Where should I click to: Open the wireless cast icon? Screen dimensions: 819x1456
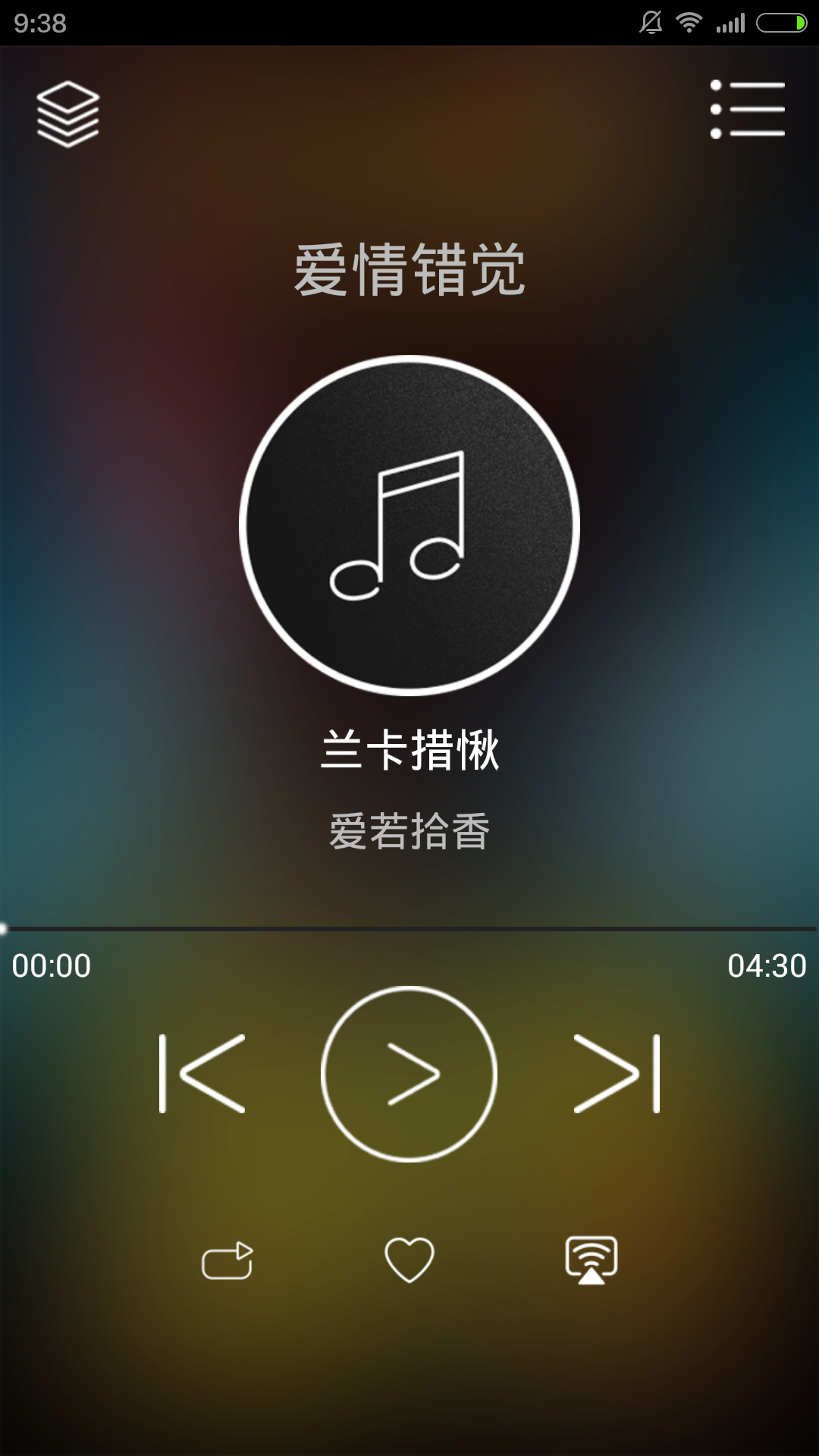click(x=591, y=1260)
